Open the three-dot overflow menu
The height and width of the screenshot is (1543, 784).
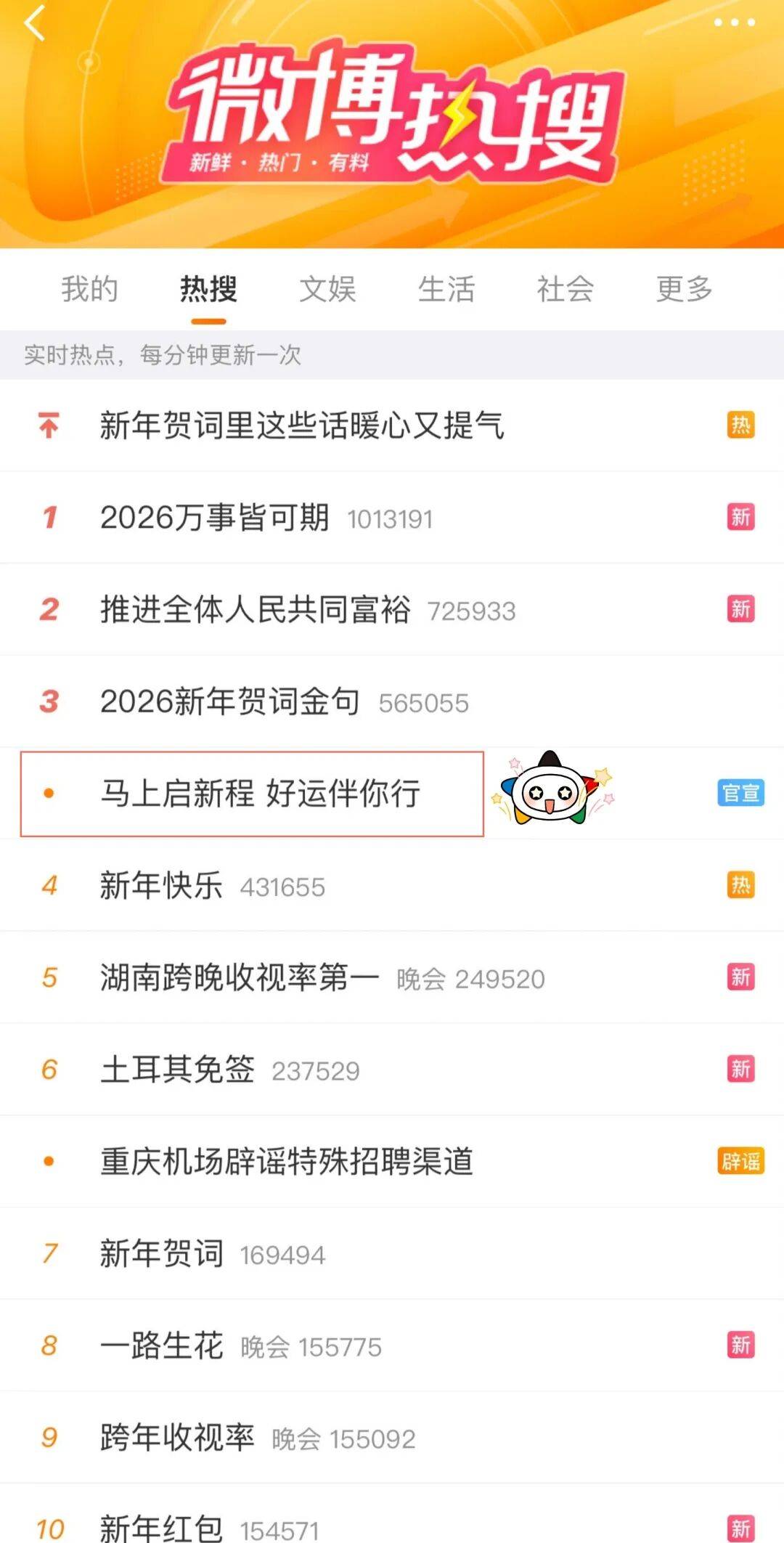734,23
